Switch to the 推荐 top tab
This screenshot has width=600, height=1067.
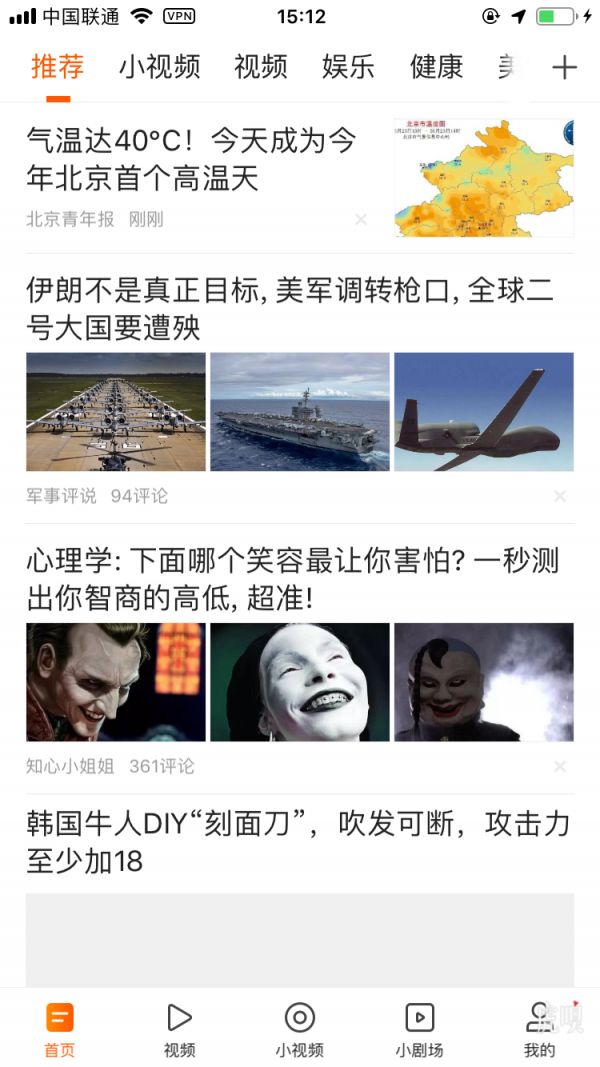click(x=58, y=67)
